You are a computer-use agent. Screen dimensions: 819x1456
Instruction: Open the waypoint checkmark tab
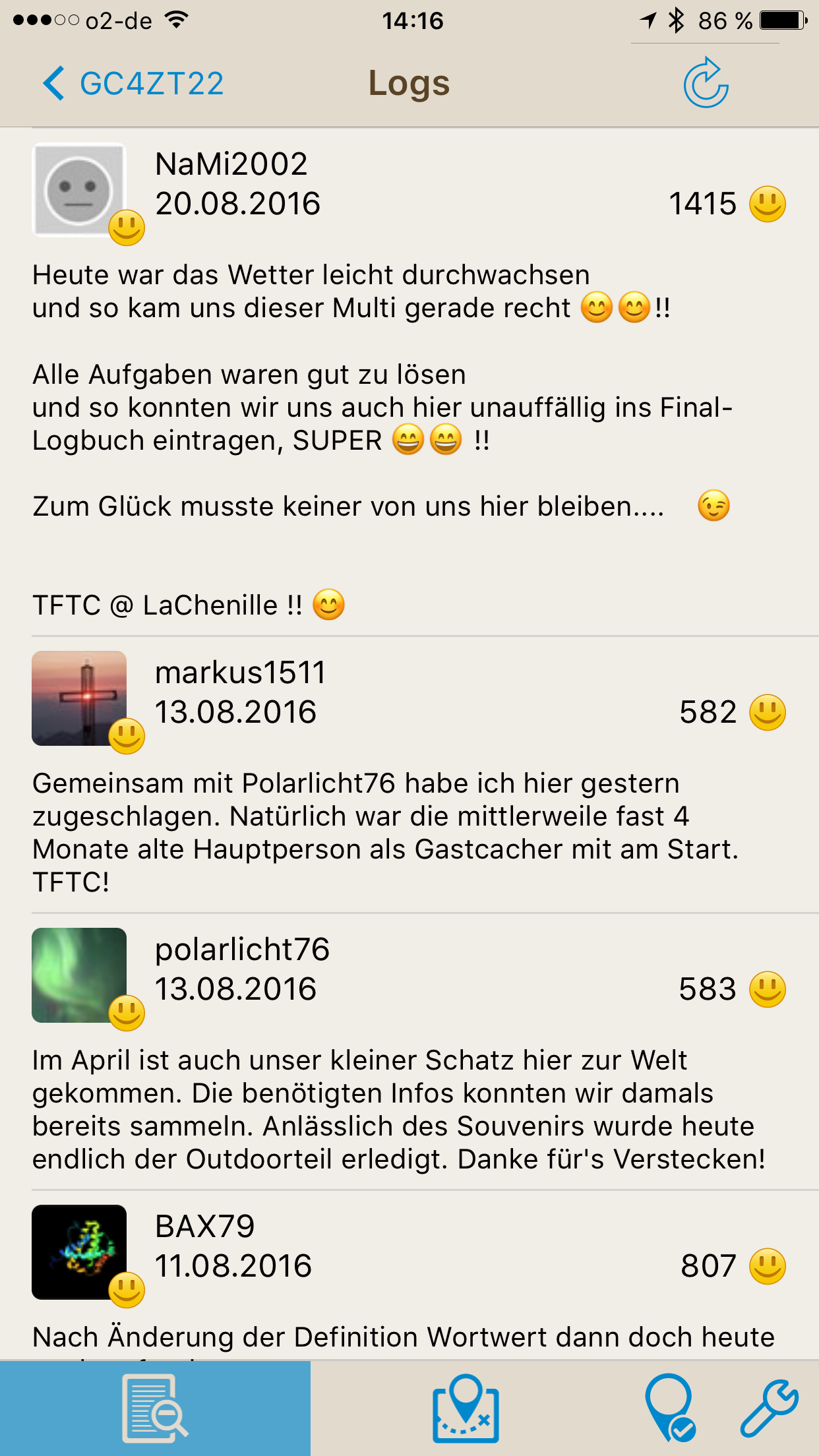(x=670, y=1408)
